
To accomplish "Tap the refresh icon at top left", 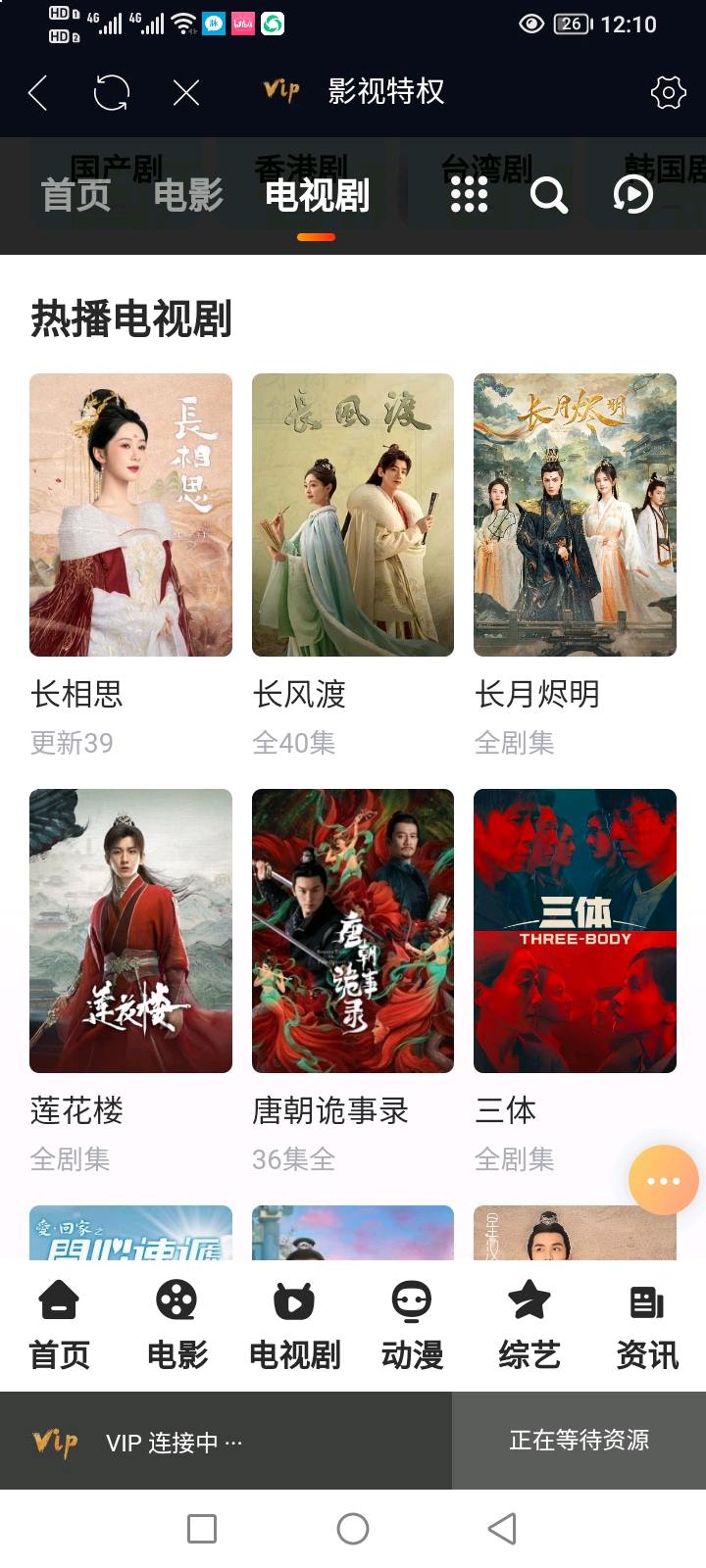I will 113,91.
